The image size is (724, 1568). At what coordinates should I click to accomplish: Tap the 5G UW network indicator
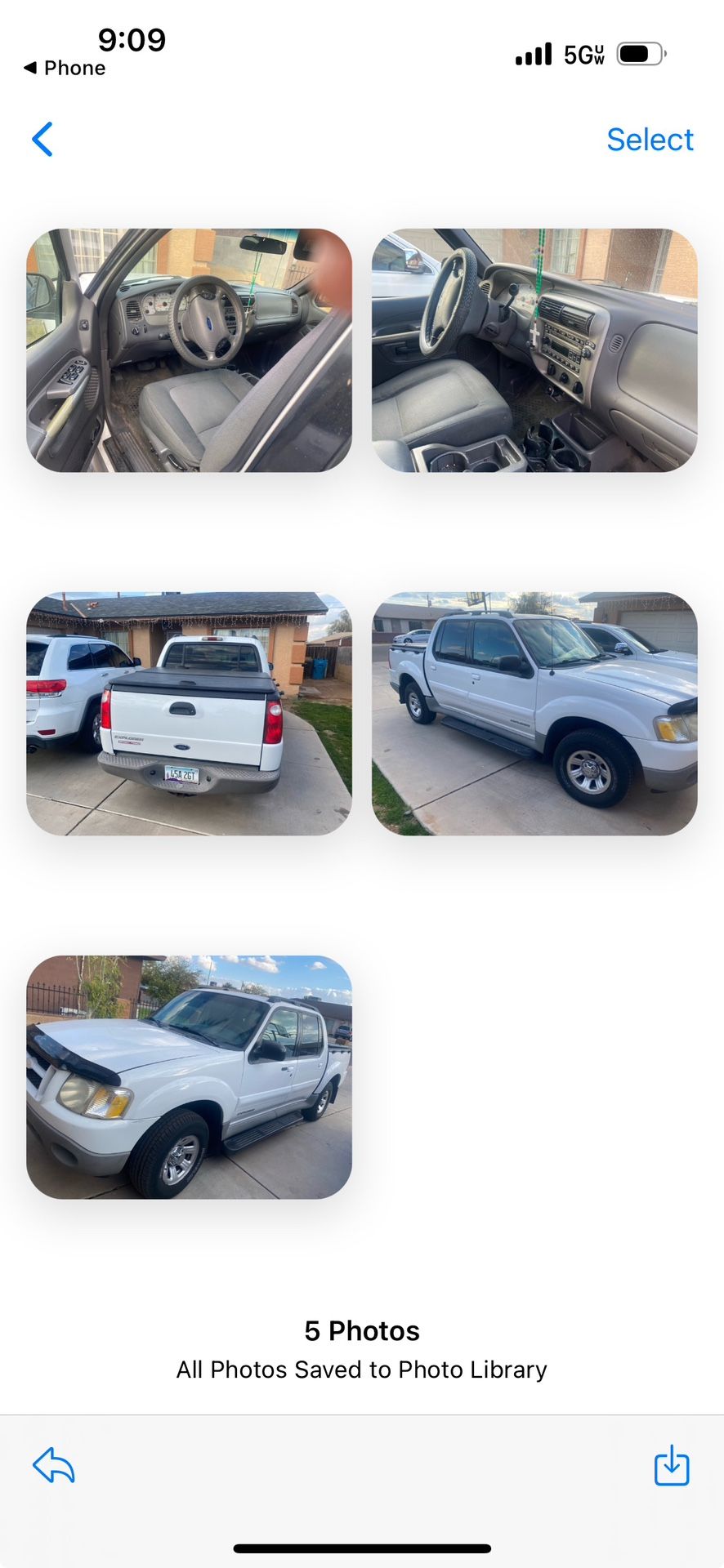[582, 51]
